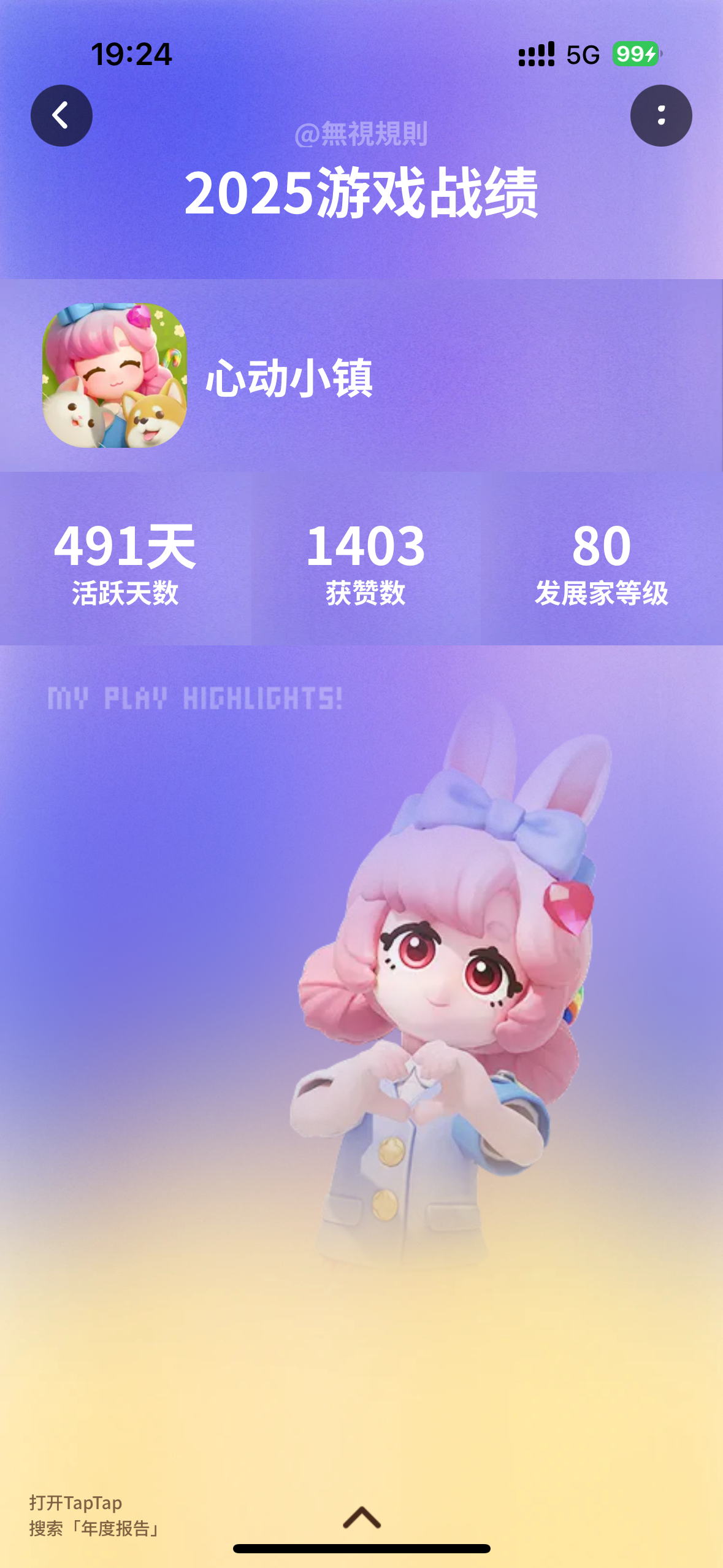Open the three-dot overflow menu
Viewport: 723px width, 1568px height.
661,115
